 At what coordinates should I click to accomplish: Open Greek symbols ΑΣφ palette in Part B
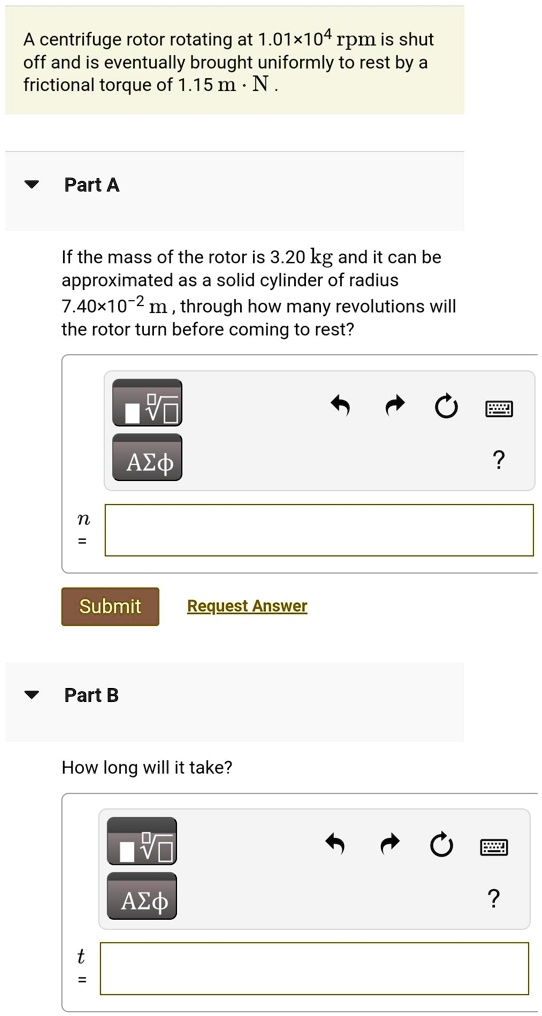(x=141, y=896)
